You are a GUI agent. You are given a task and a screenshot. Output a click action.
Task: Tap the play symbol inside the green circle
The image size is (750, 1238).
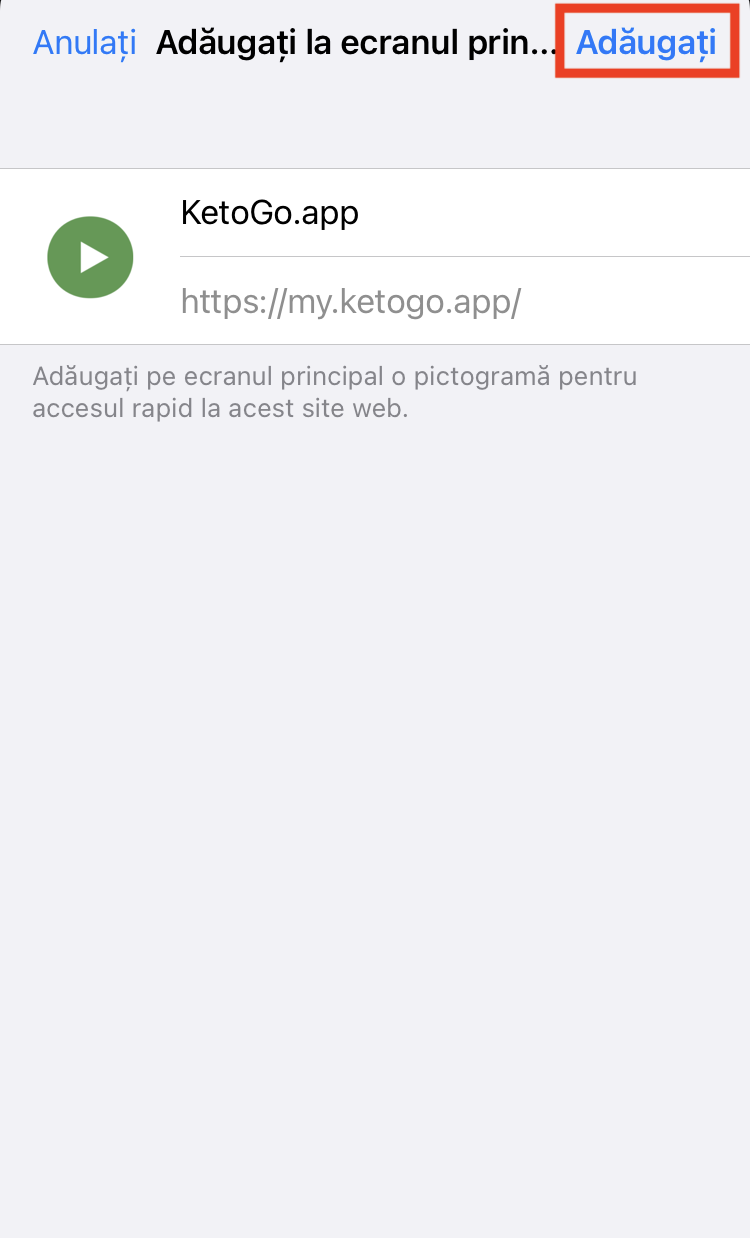click(x=92, y=256)
